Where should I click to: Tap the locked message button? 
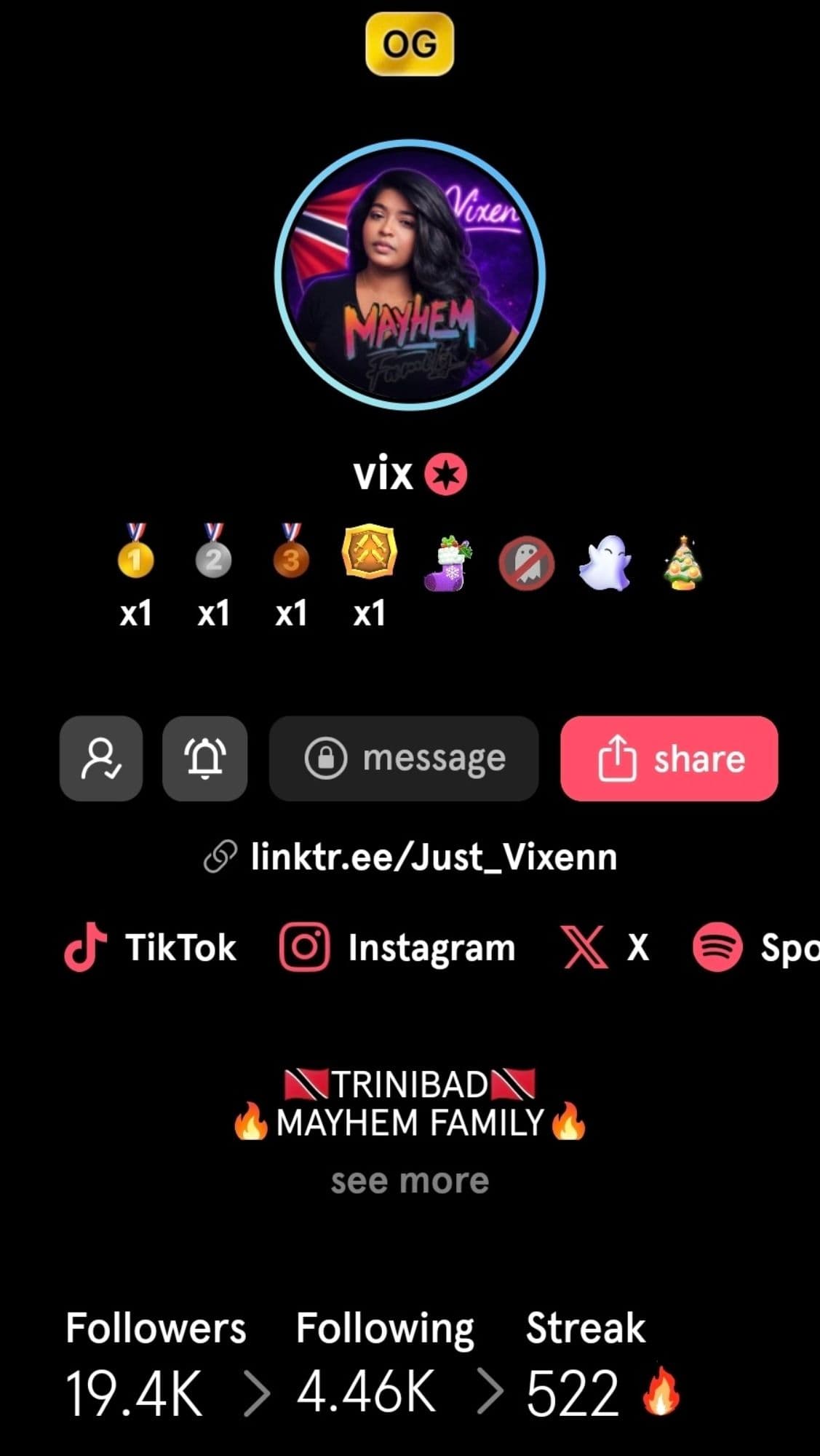[404, 758]
